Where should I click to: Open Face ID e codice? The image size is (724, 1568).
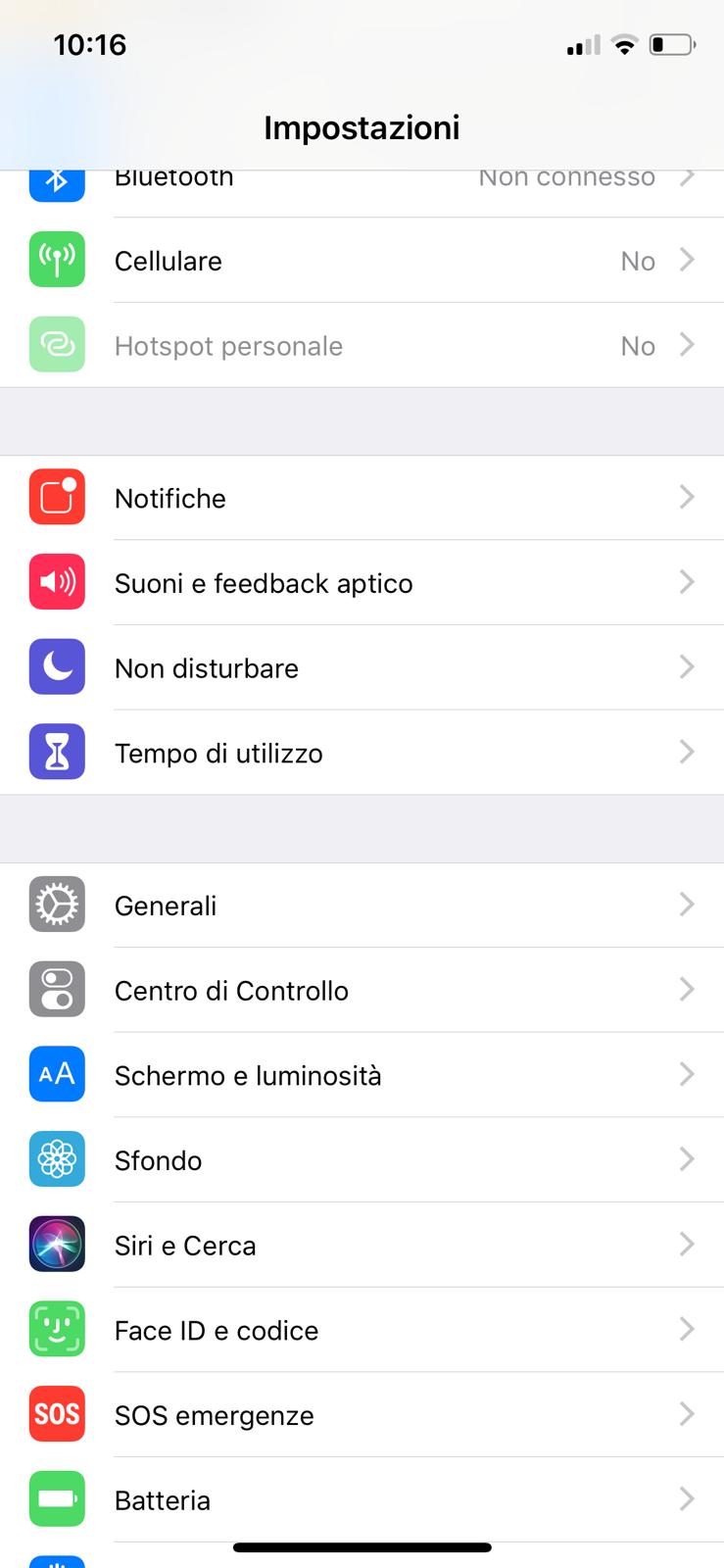pos(362,1330)
